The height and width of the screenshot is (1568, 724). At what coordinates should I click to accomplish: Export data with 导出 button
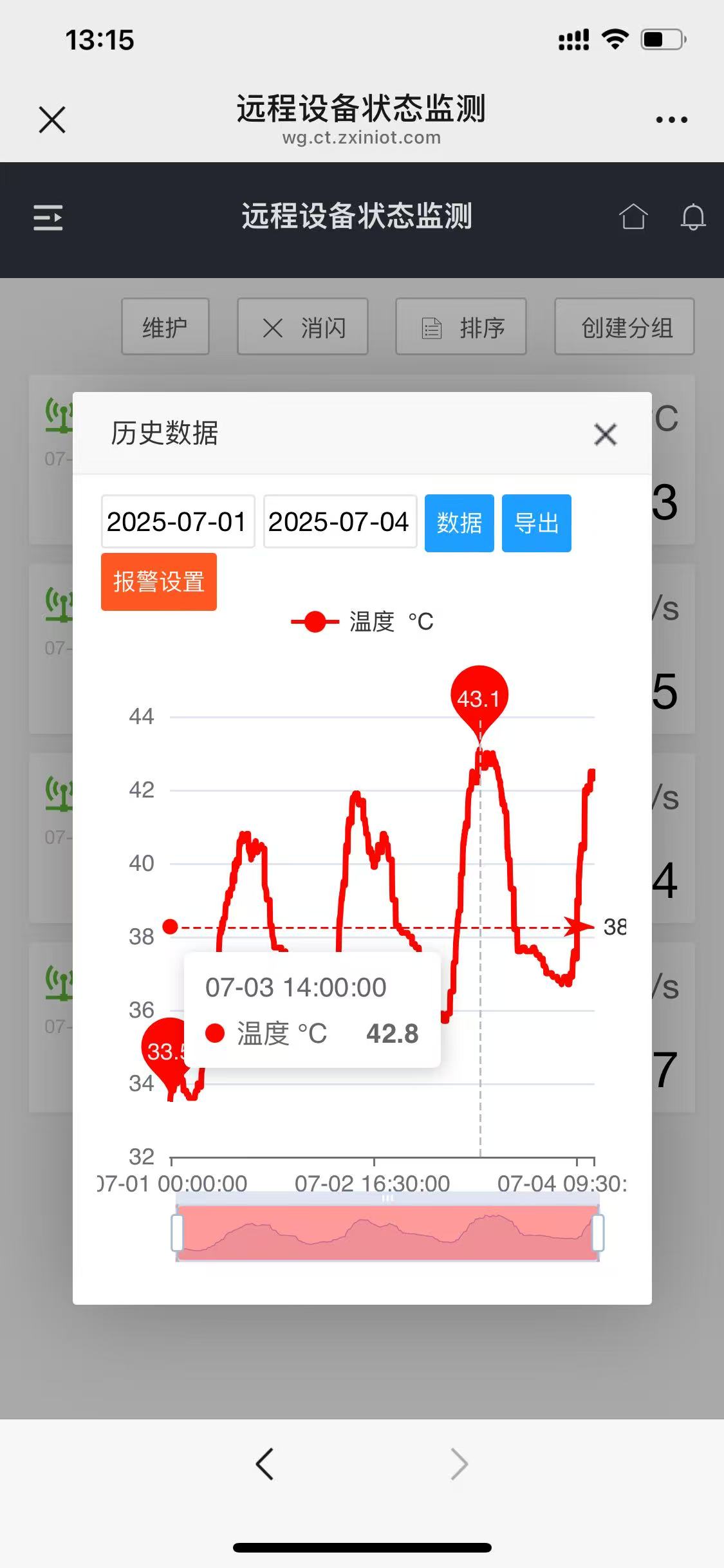[x=537, y=523]
